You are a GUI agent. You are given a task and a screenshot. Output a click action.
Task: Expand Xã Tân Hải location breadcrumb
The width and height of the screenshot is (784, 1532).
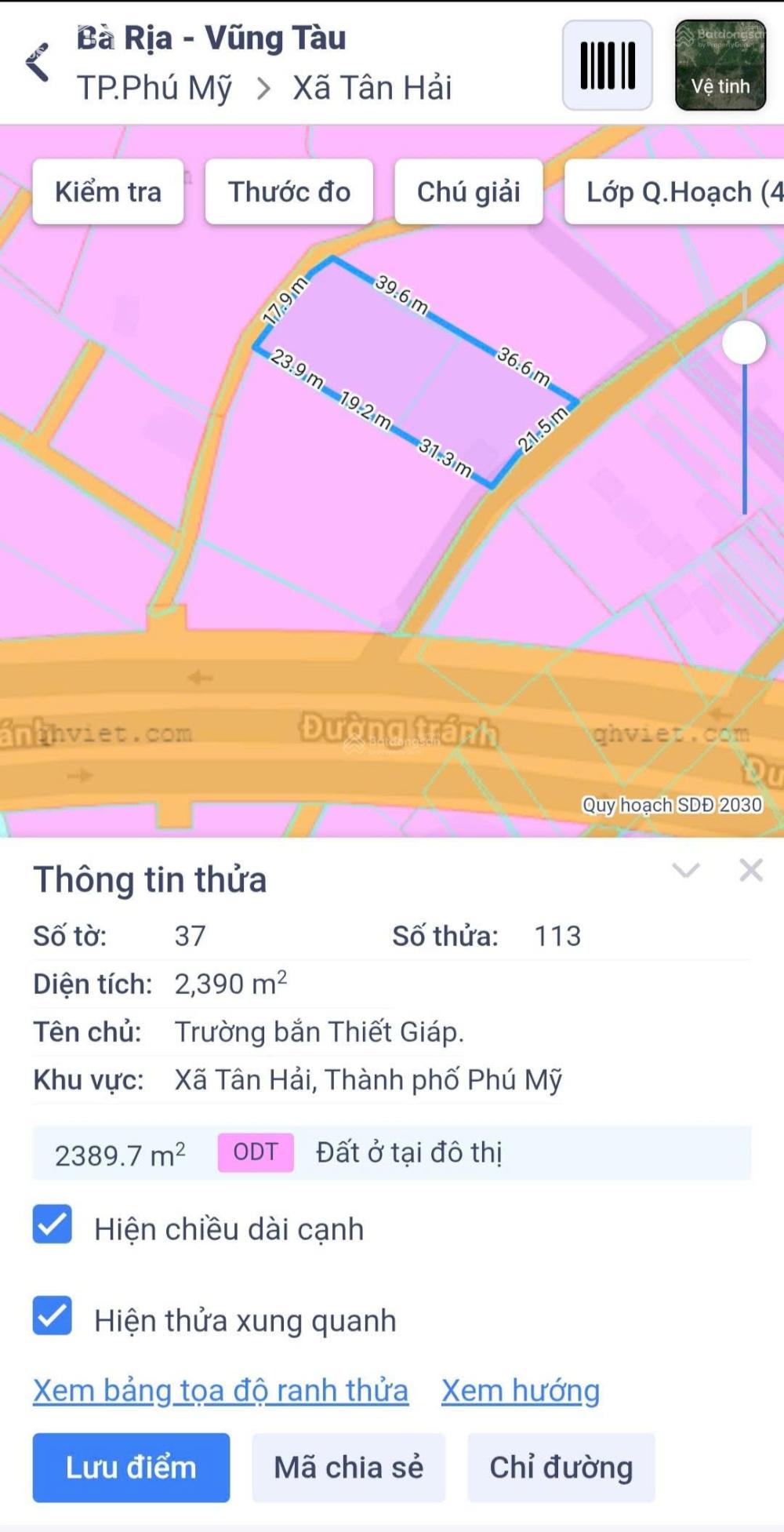pos(371,88)
